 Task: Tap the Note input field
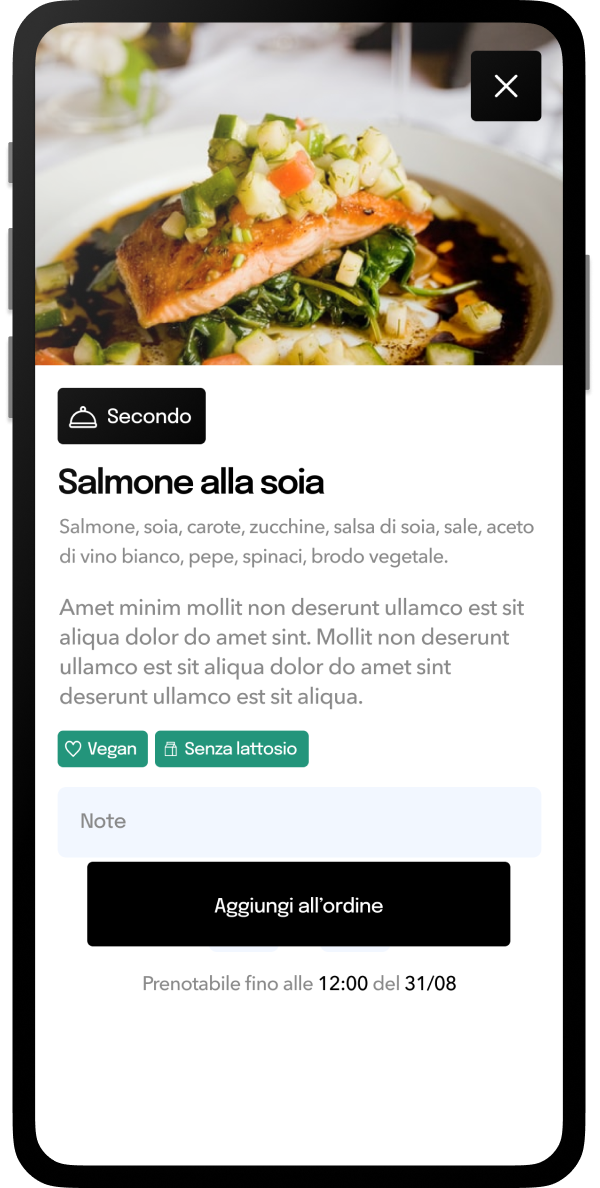299,822
